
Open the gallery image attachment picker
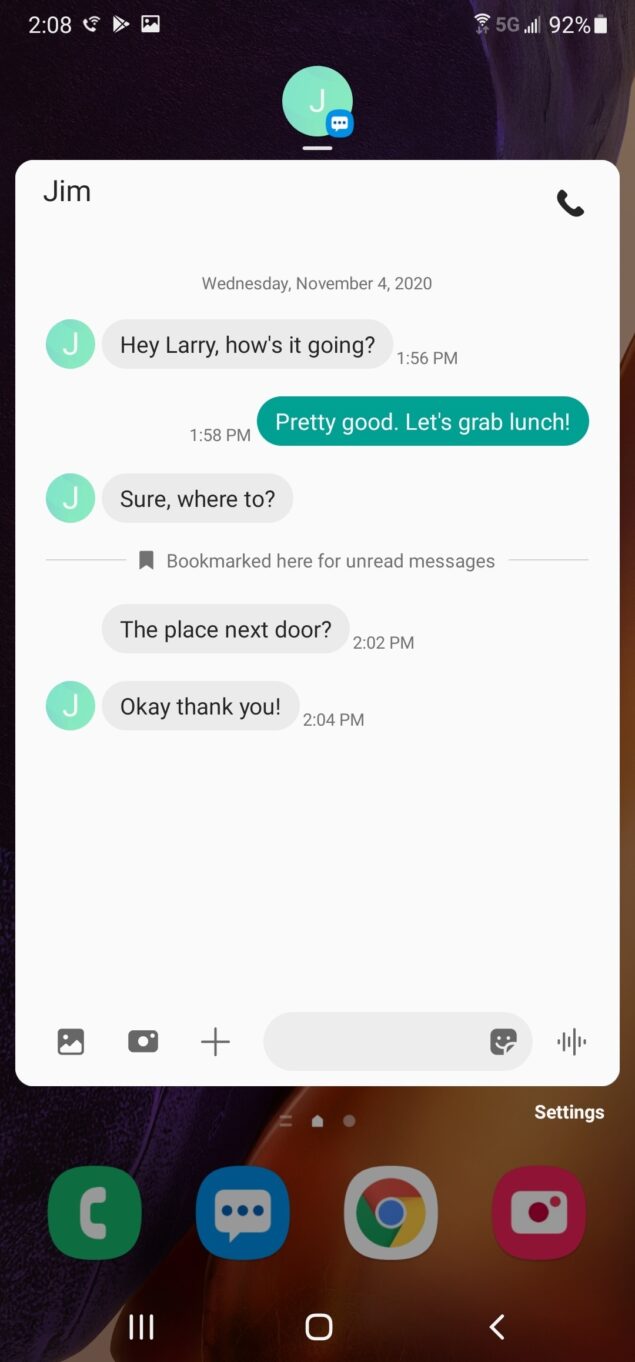(x=71, y=1042)
